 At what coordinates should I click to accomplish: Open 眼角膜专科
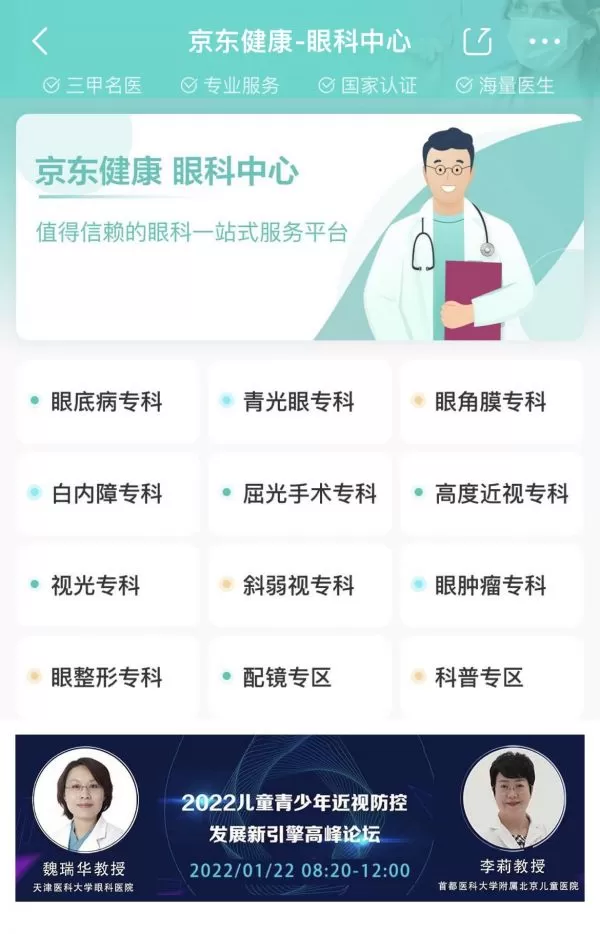point(491,402)
